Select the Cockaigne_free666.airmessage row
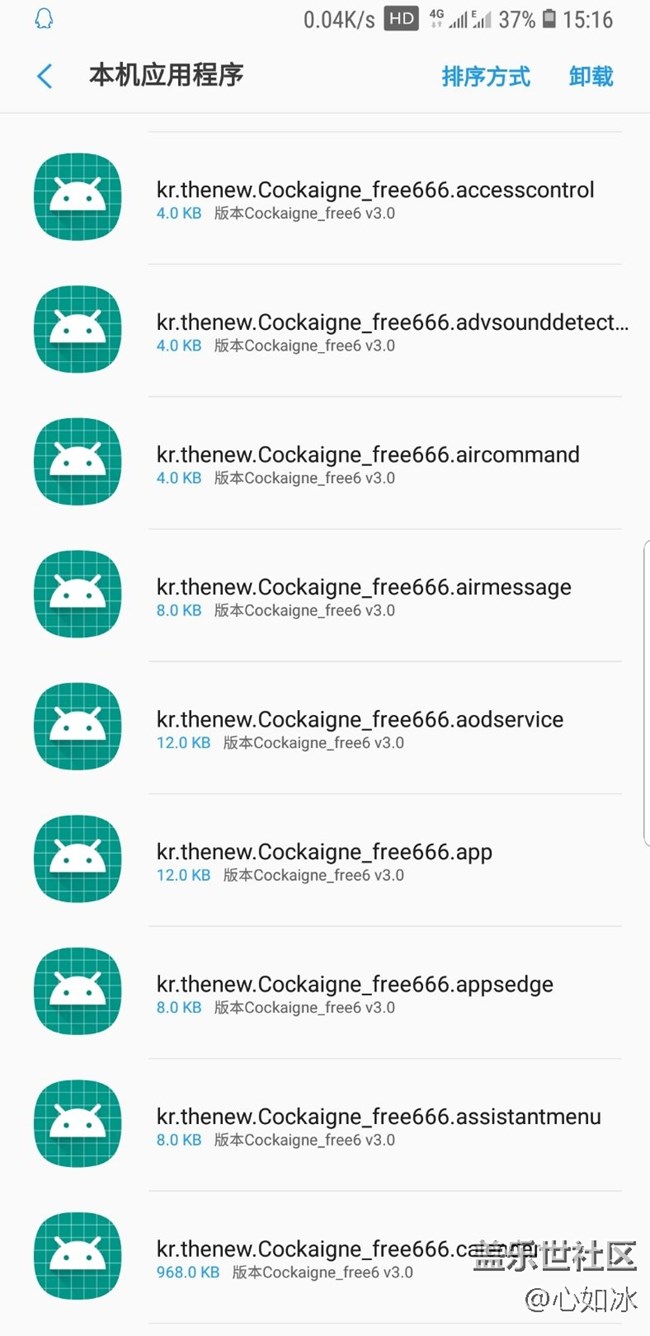650x1336 pixels. tap(325, 595)
